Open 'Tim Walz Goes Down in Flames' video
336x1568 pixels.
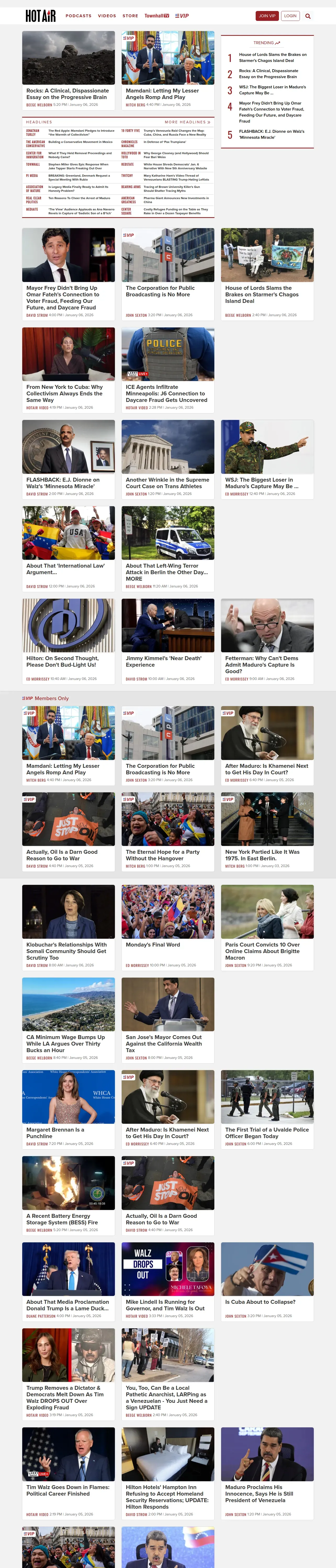pyautogui.click(x=68, y=1490)
